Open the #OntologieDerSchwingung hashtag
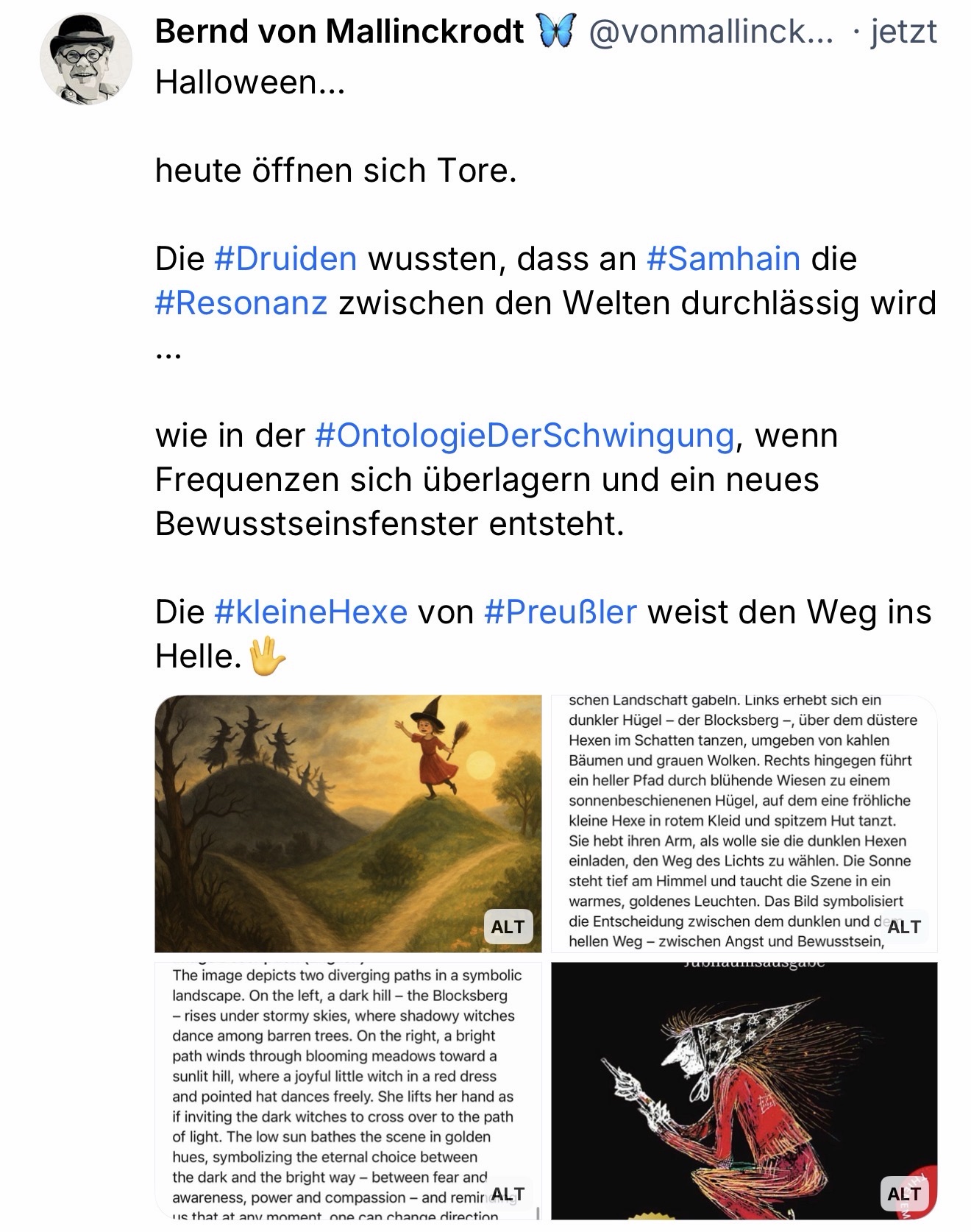The height and width of the screenshot is (1232, 971). click(x=524, y=436)
